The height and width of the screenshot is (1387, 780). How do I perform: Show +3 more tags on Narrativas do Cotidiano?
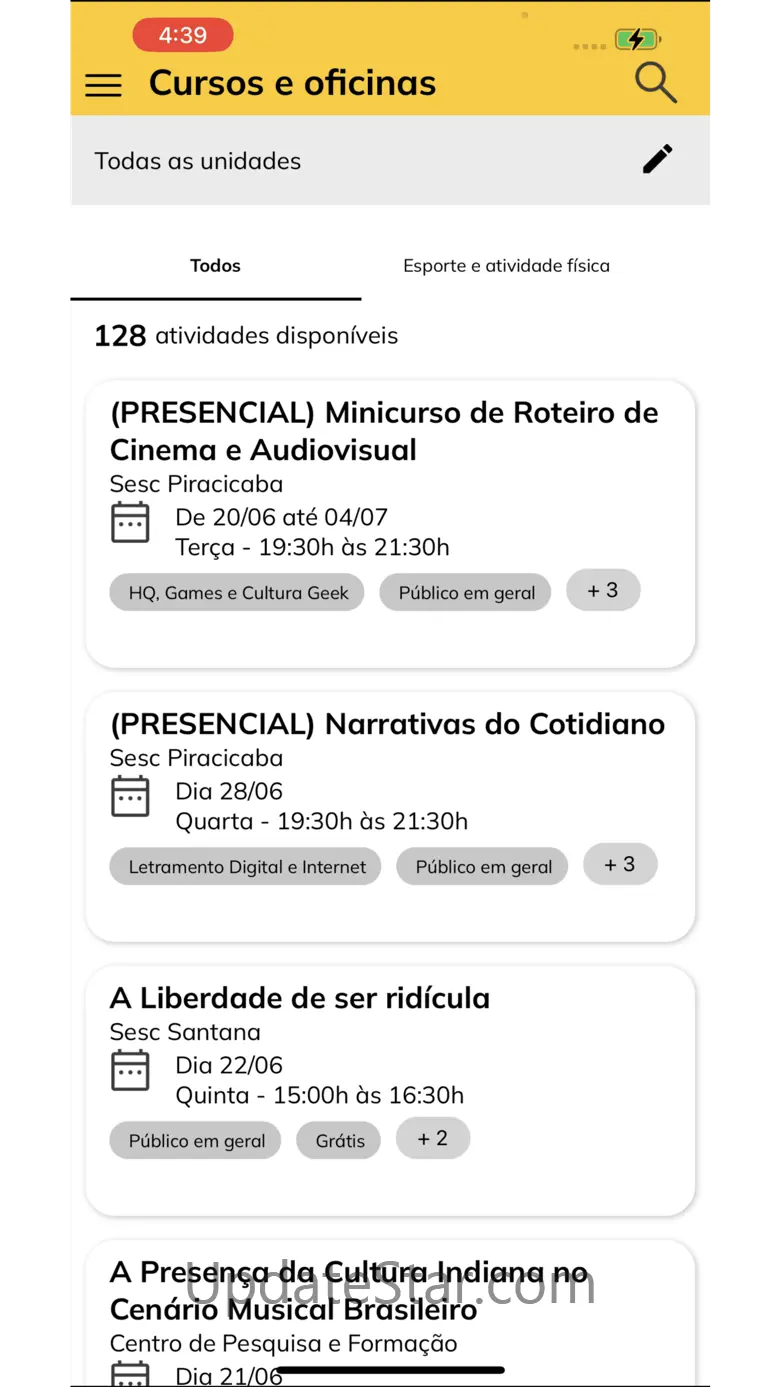620,865
